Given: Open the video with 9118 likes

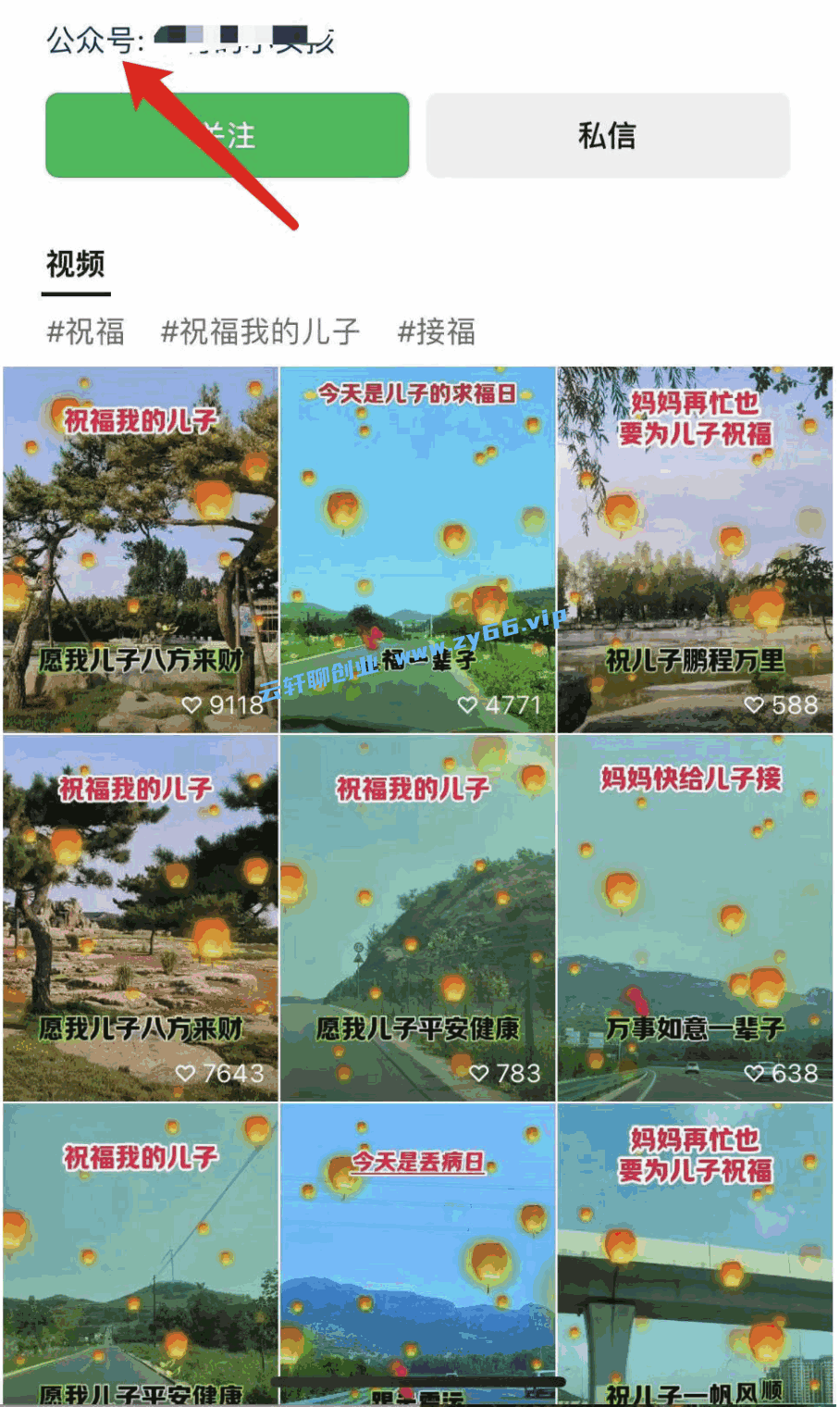Looking at the screenshot, I should point(141,550).
